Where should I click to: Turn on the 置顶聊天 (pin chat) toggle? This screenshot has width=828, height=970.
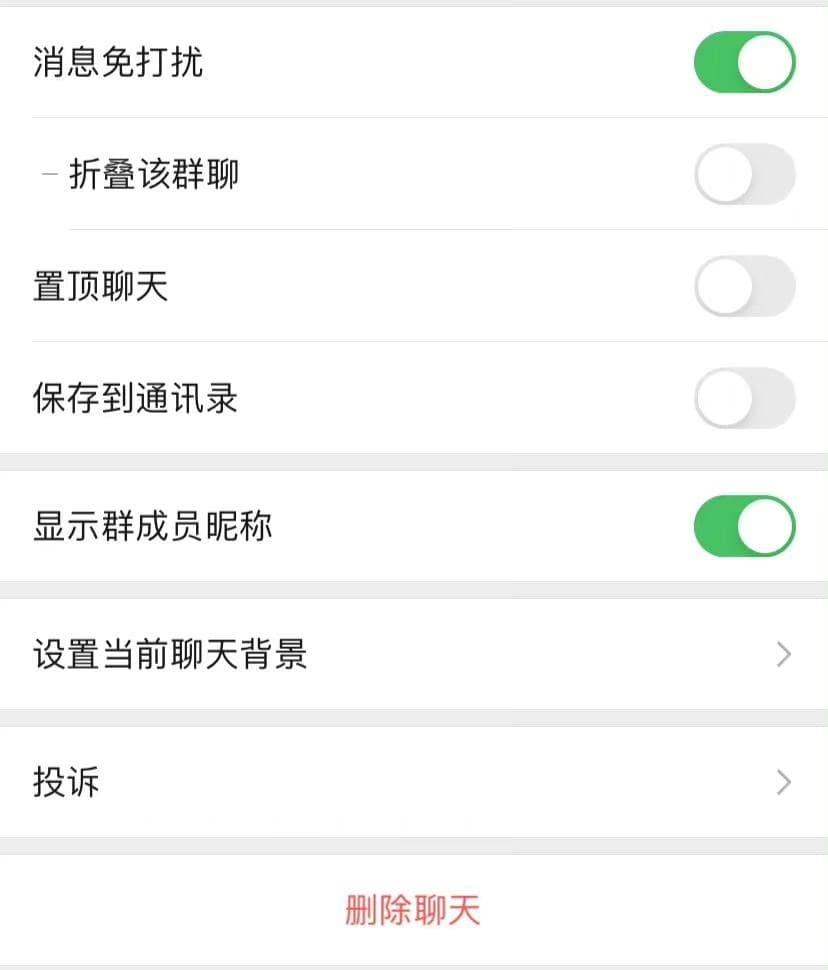(744, 286)
